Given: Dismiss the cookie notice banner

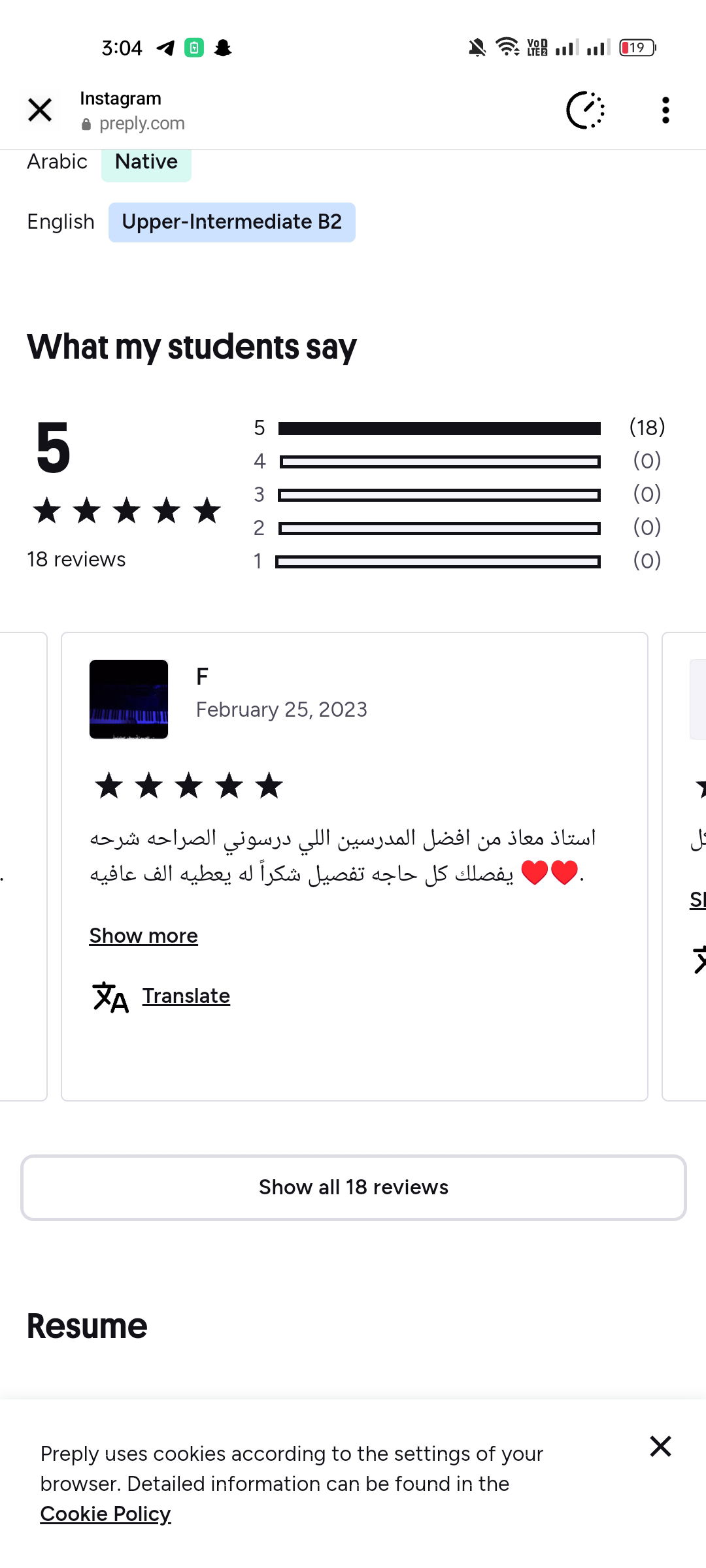Looking at the screenshot, I should pos(660,1446).
